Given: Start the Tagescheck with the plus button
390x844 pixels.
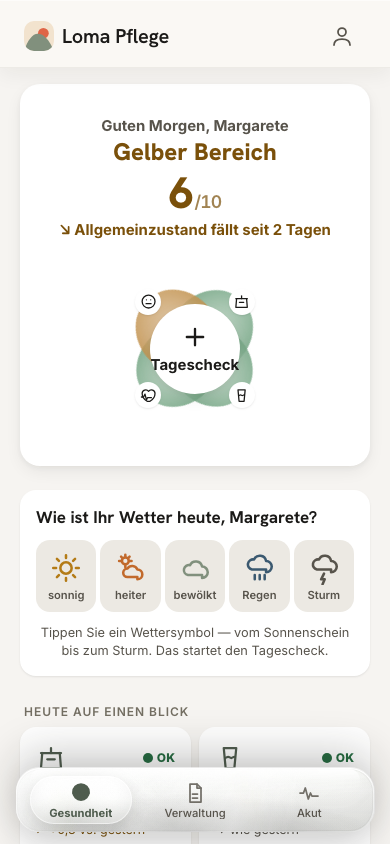Looking at the screenshot, I should [x=195, y=348].
